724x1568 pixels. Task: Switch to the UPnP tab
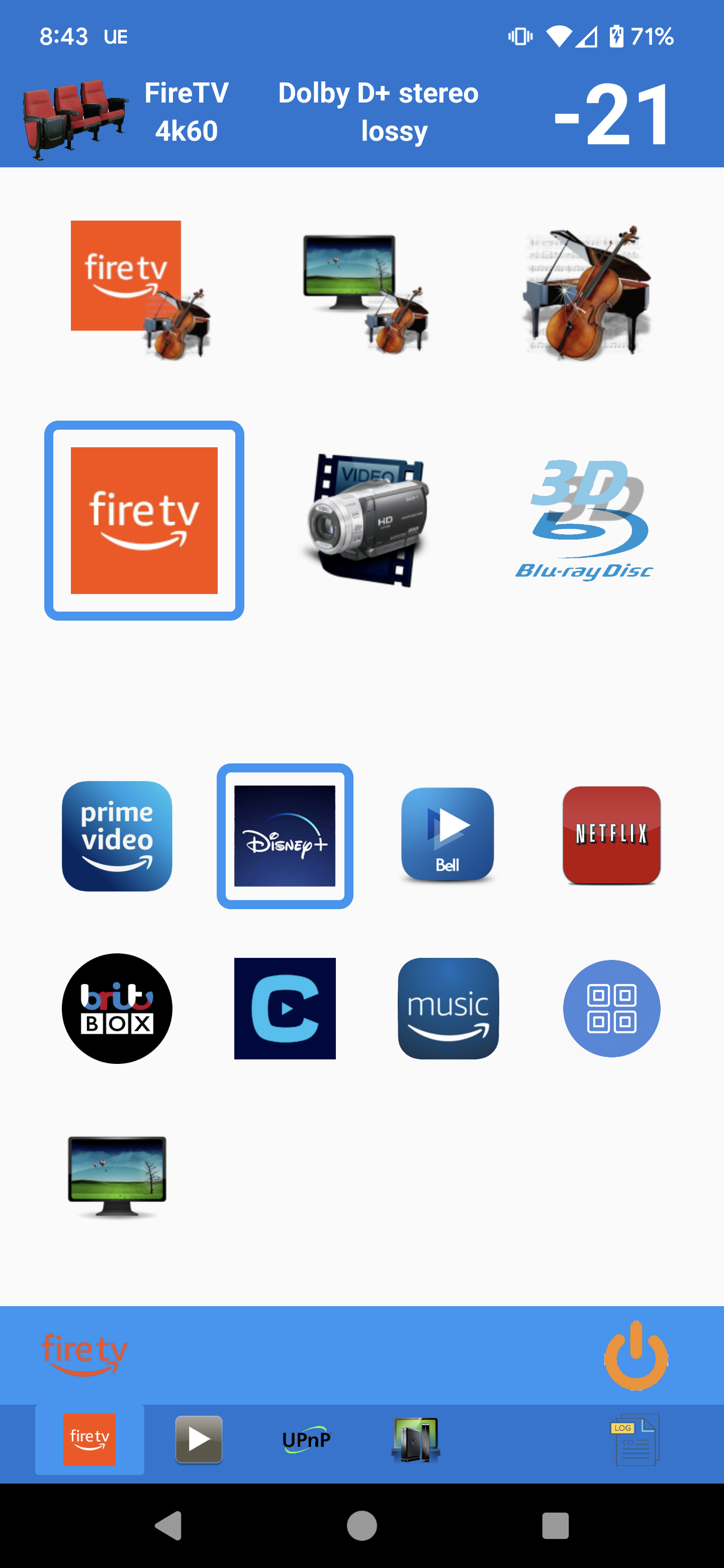[306, 1439]
